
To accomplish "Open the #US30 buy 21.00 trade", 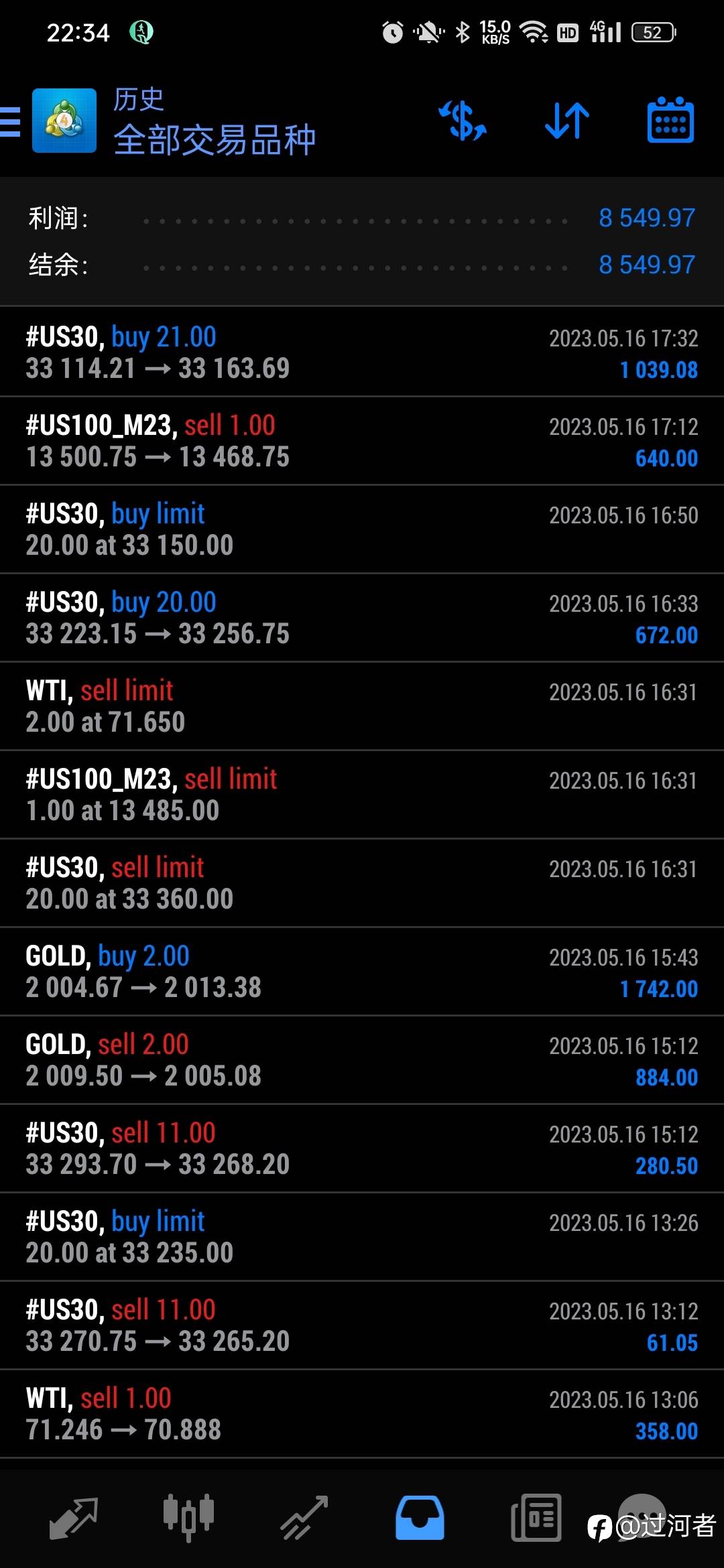I will click(362, 352).
